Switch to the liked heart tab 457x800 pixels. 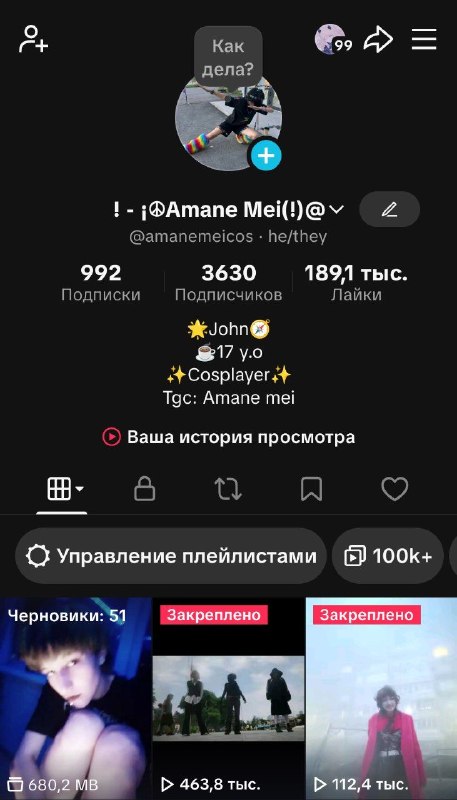point(395,490)
